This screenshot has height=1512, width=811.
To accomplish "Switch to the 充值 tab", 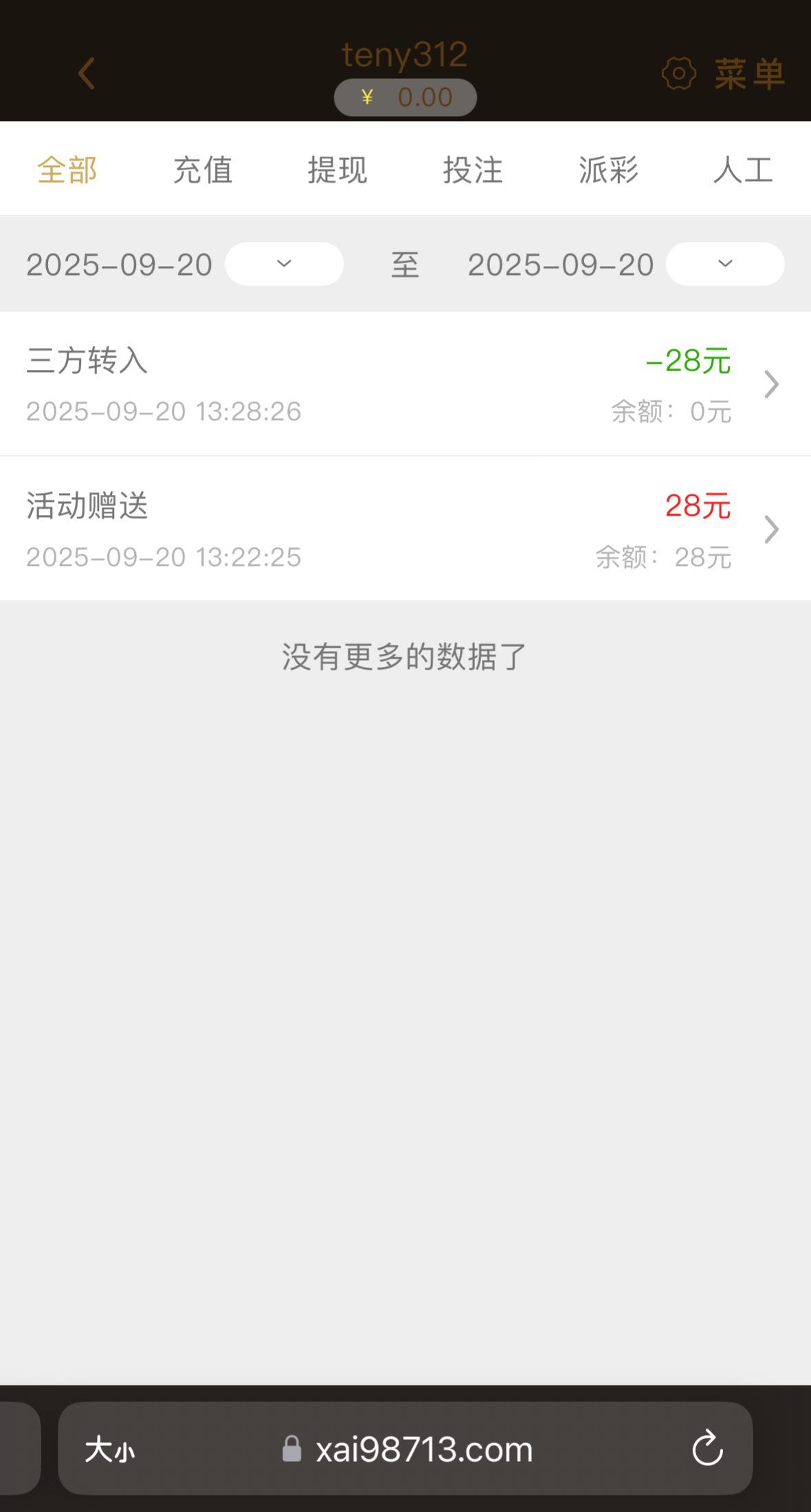I will [x=203, y=170].
